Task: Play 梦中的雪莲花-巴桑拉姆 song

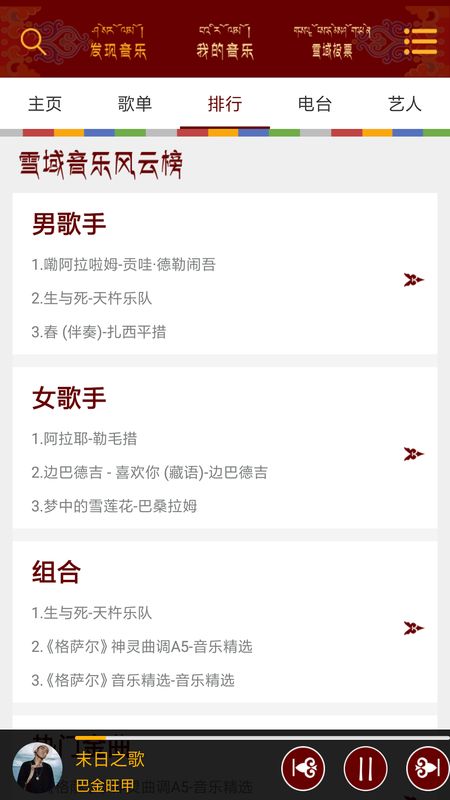Action: [x=114, y=506]
